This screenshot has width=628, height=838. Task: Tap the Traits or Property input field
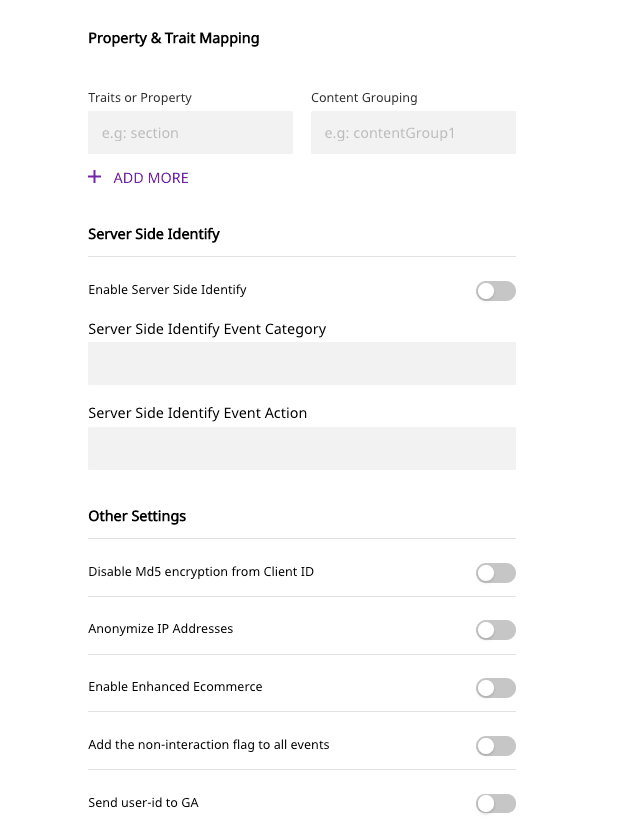[190, 132]
